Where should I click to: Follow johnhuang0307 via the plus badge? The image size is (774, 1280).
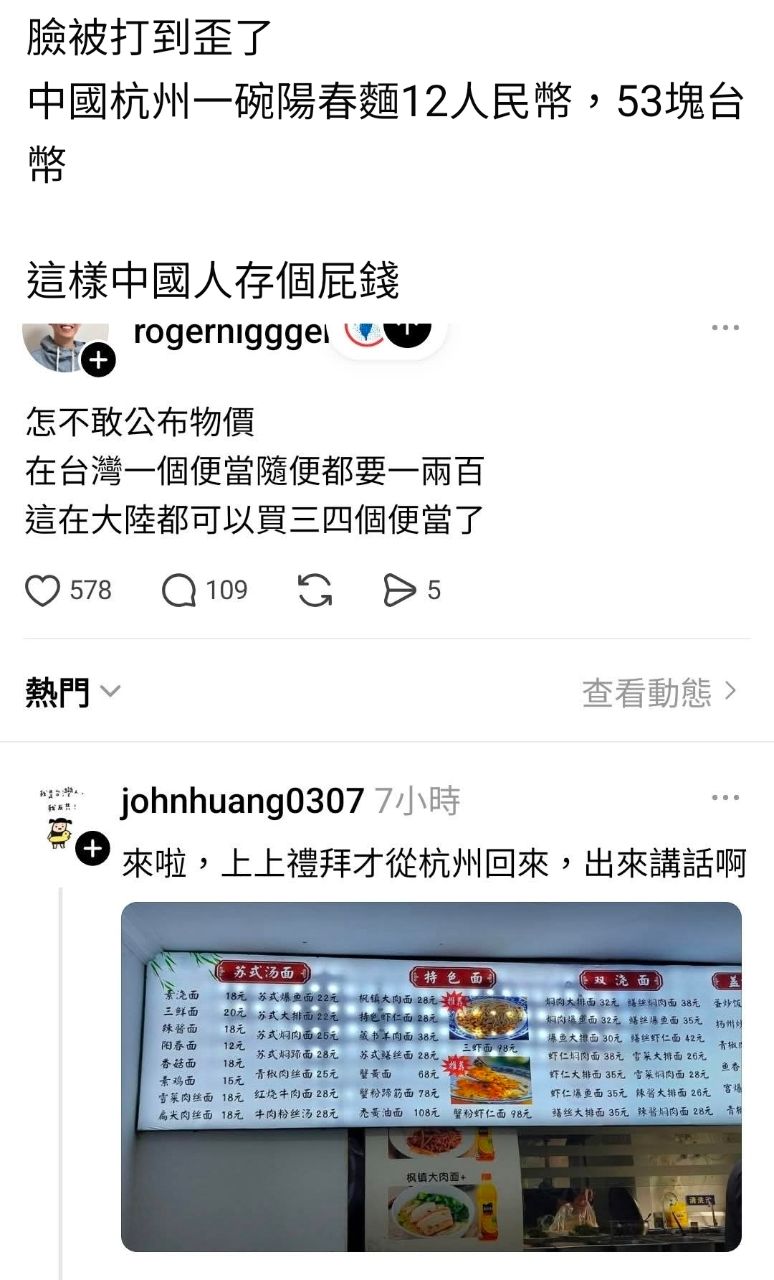pyautogui.click(x=92, y=849)
